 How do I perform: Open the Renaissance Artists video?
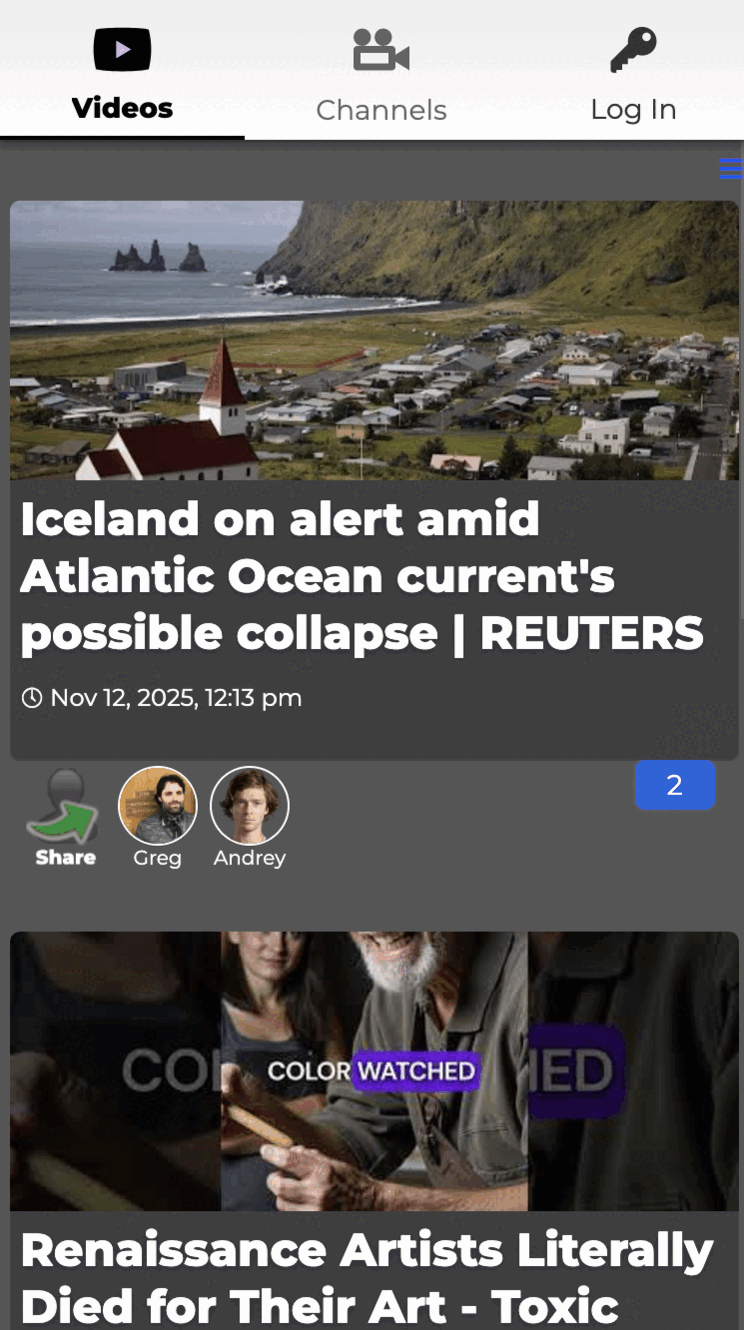(373, 1070)
